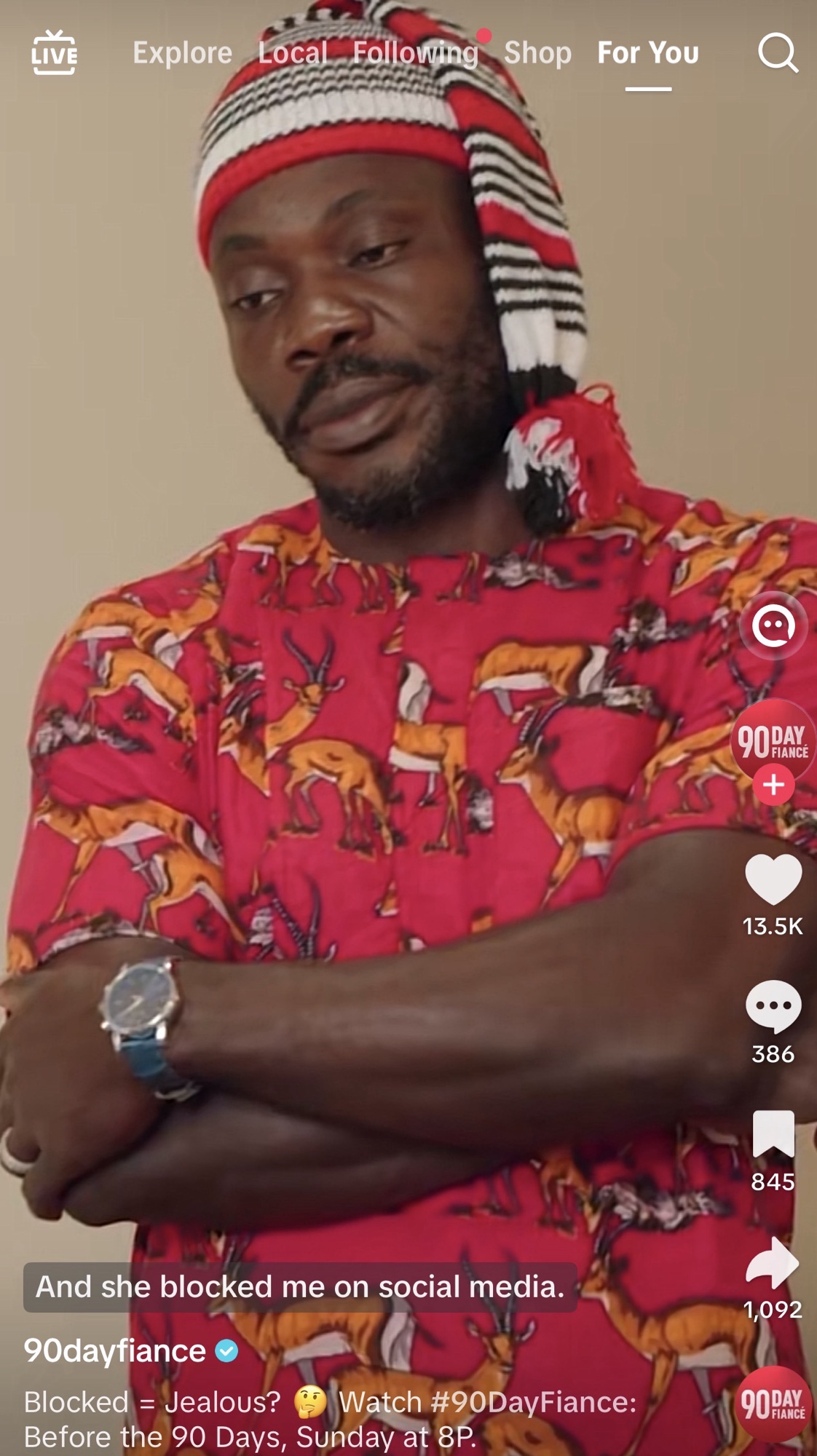
Task: Like this video with the heart icon
Action: pos(773,879)
